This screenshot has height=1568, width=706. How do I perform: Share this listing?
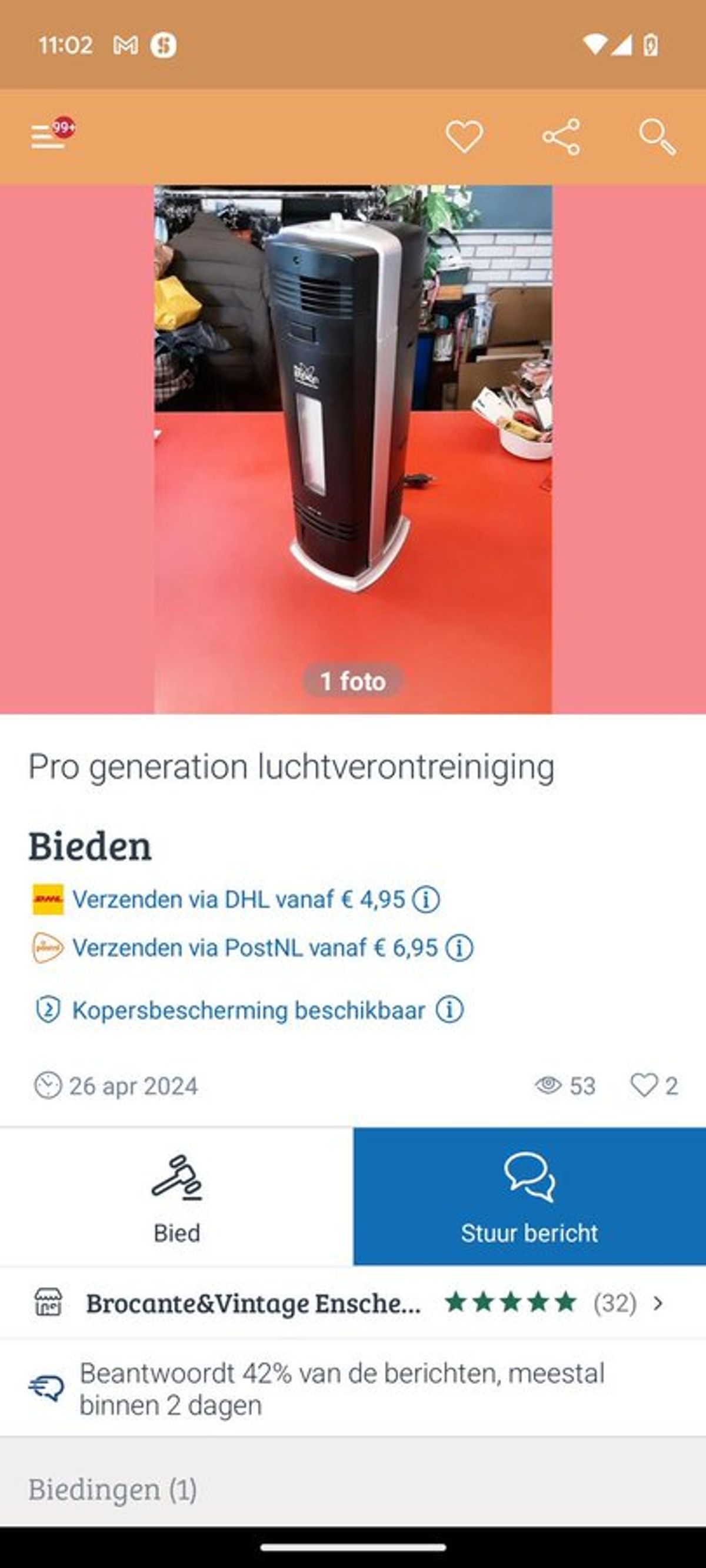tap(561, 136)
